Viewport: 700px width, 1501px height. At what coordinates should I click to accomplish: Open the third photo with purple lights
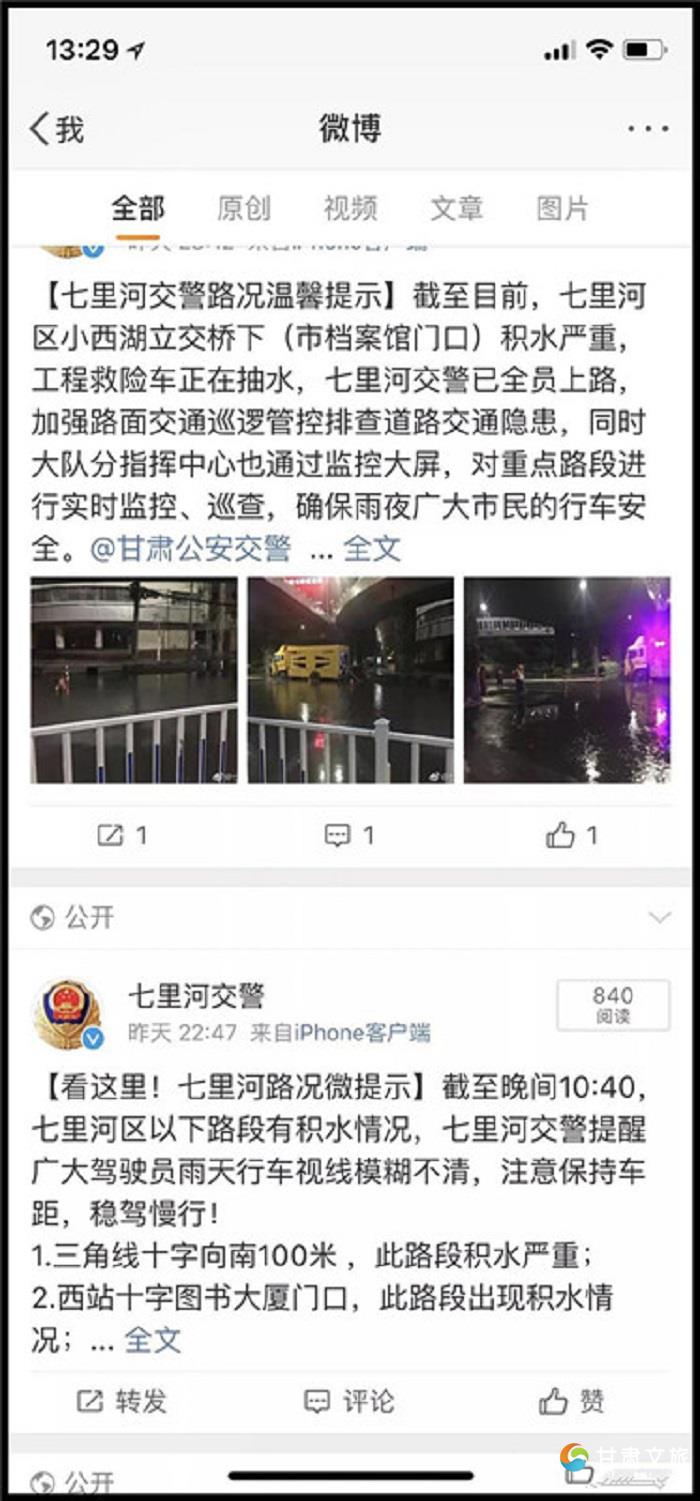tap(567, 680)
